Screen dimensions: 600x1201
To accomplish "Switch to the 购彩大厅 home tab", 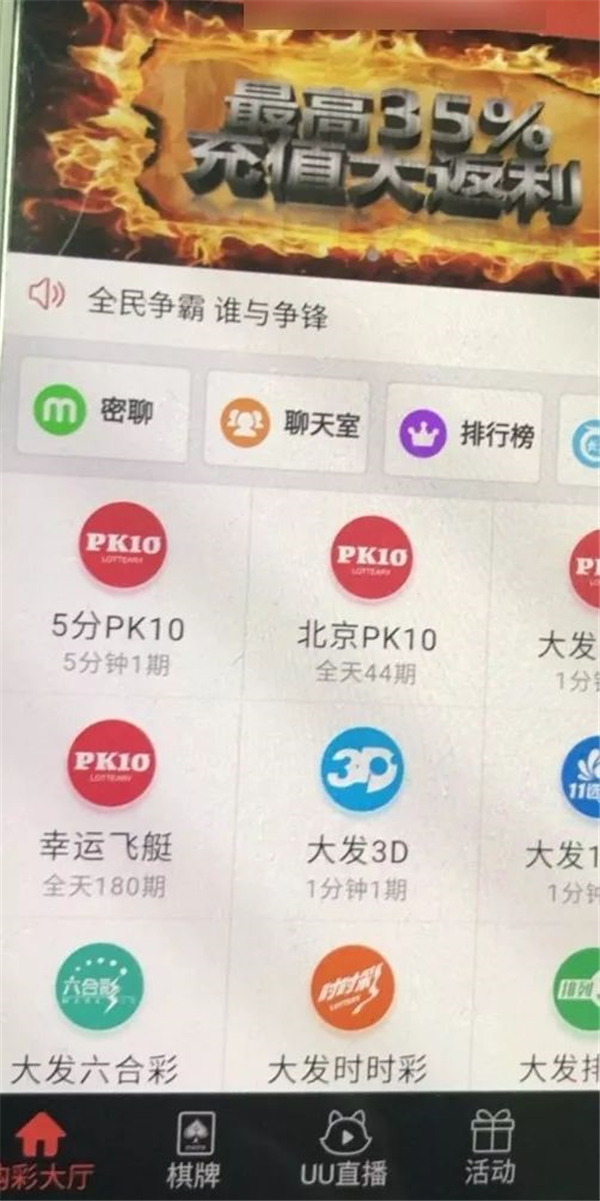I will pos(40,1148).
